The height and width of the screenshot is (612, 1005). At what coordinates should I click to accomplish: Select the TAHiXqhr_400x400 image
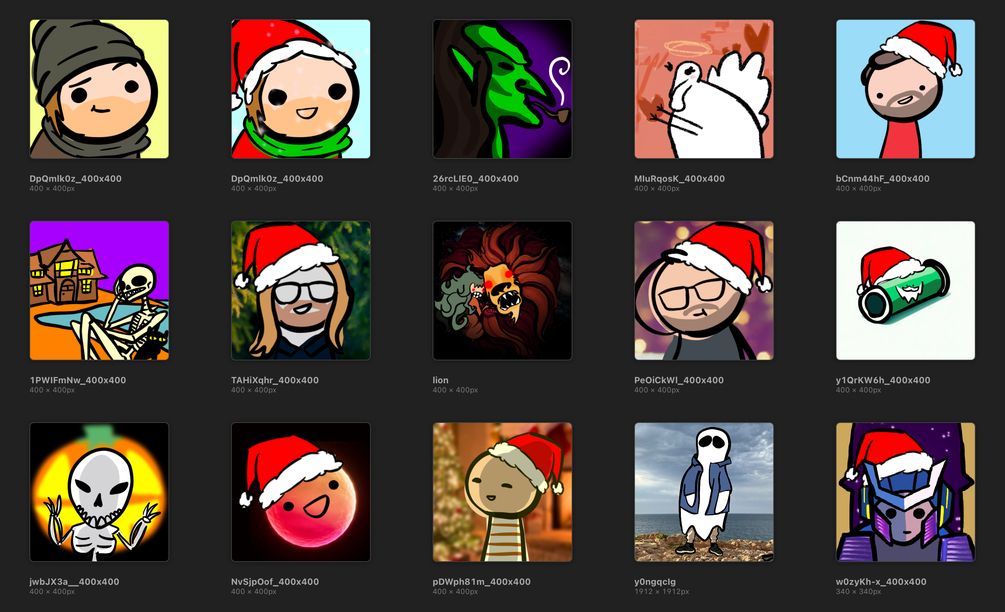coord(301,290)
